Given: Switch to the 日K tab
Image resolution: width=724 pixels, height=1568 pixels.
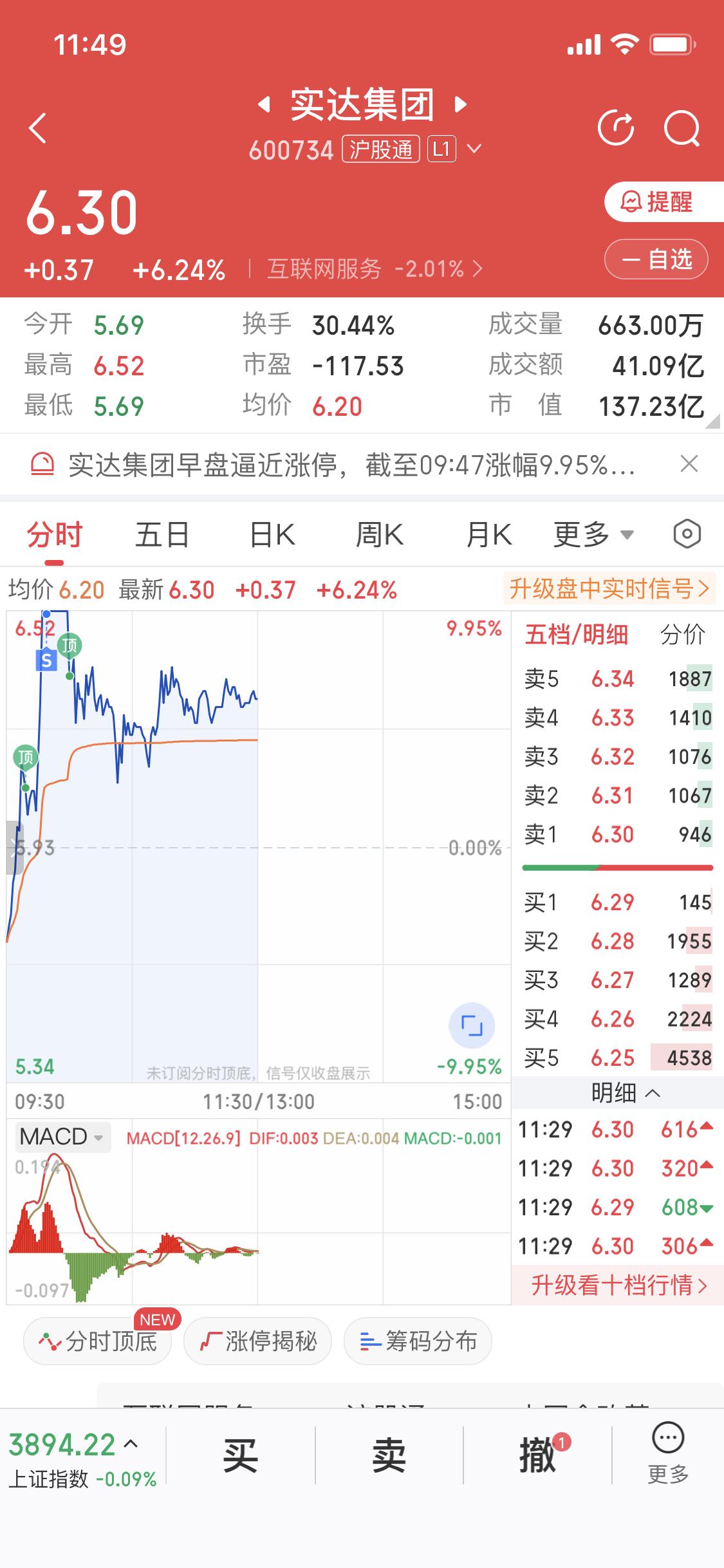Looking at the screenshot, I should pyautogui.click(x=270, y=534).
